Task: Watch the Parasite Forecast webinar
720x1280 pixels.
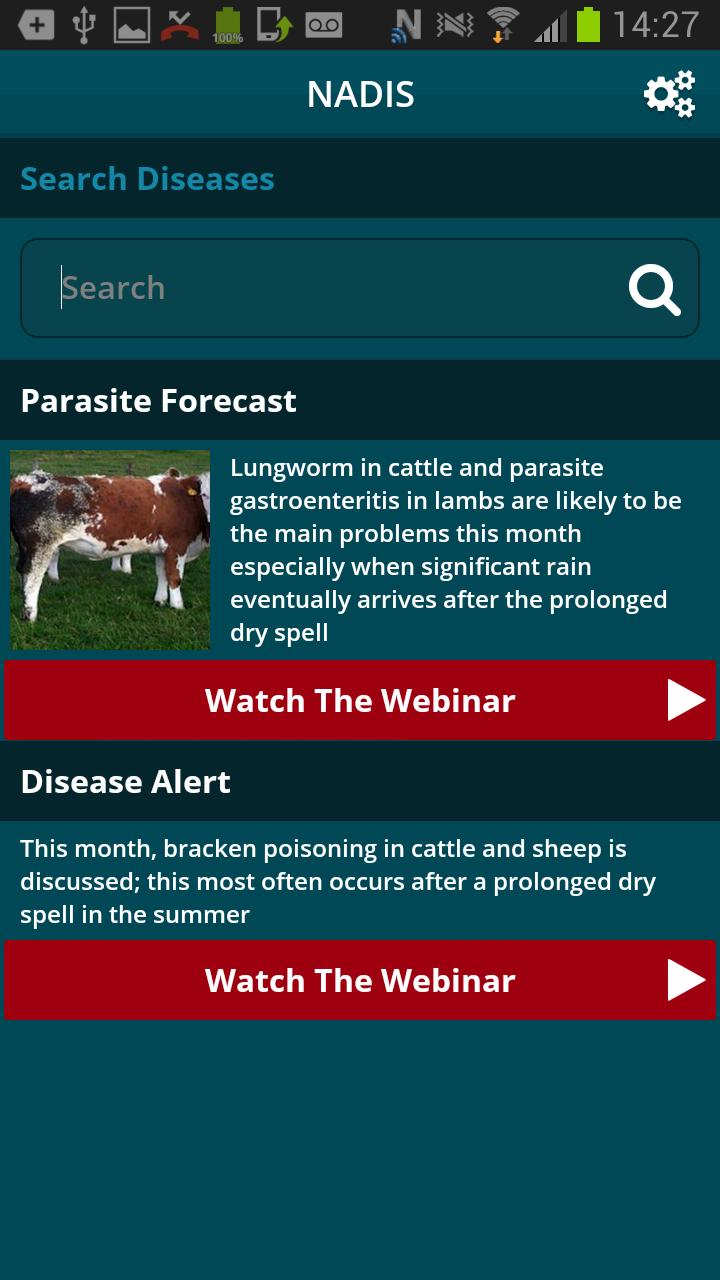Action: click(360, 700)
